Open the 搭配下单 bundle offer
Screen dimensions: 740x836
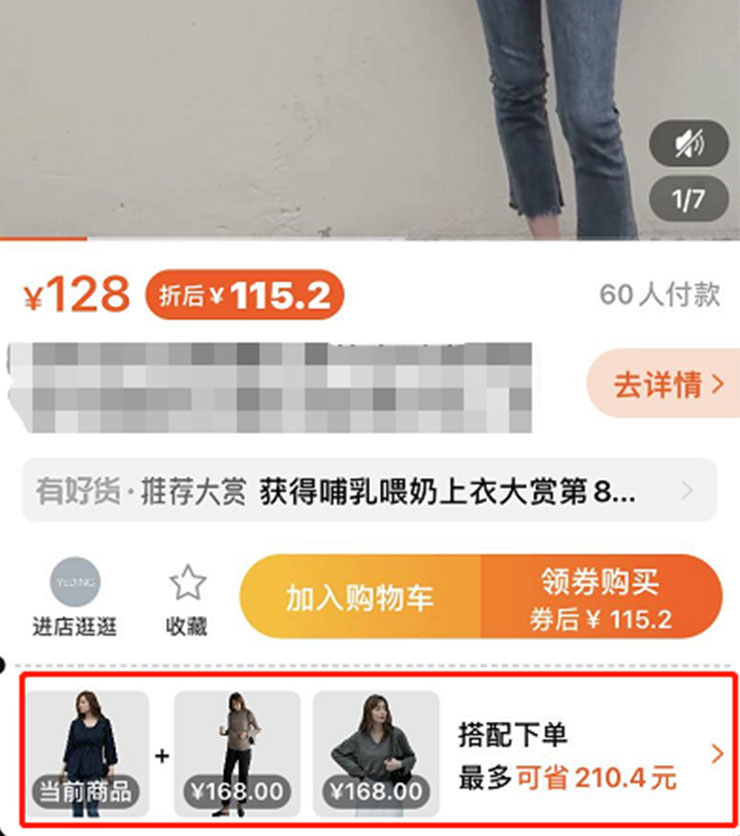[x=590, y=754]
